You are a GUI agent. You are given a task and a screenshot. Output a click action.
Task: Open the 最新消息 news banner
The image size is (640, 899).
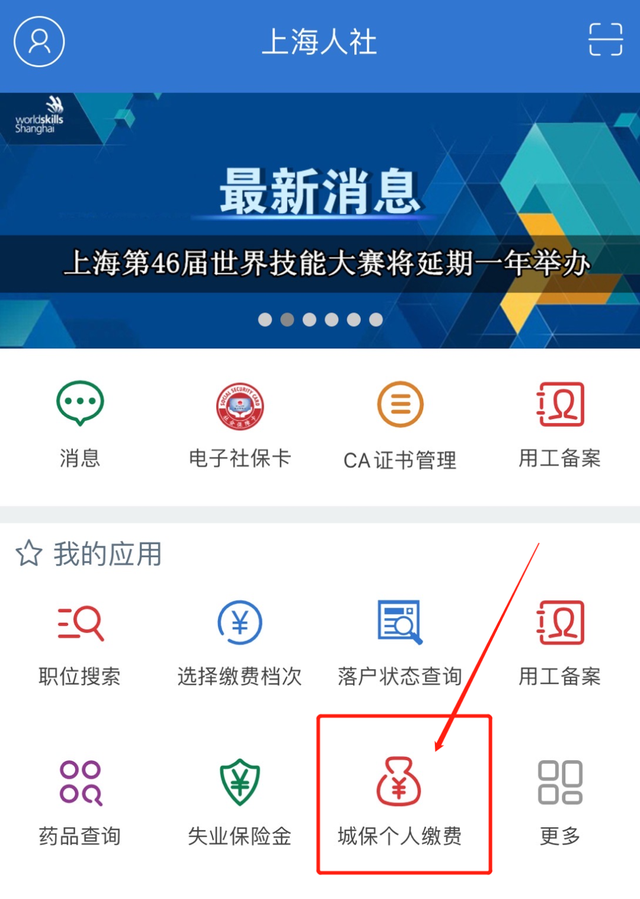(x=320, y=220)
